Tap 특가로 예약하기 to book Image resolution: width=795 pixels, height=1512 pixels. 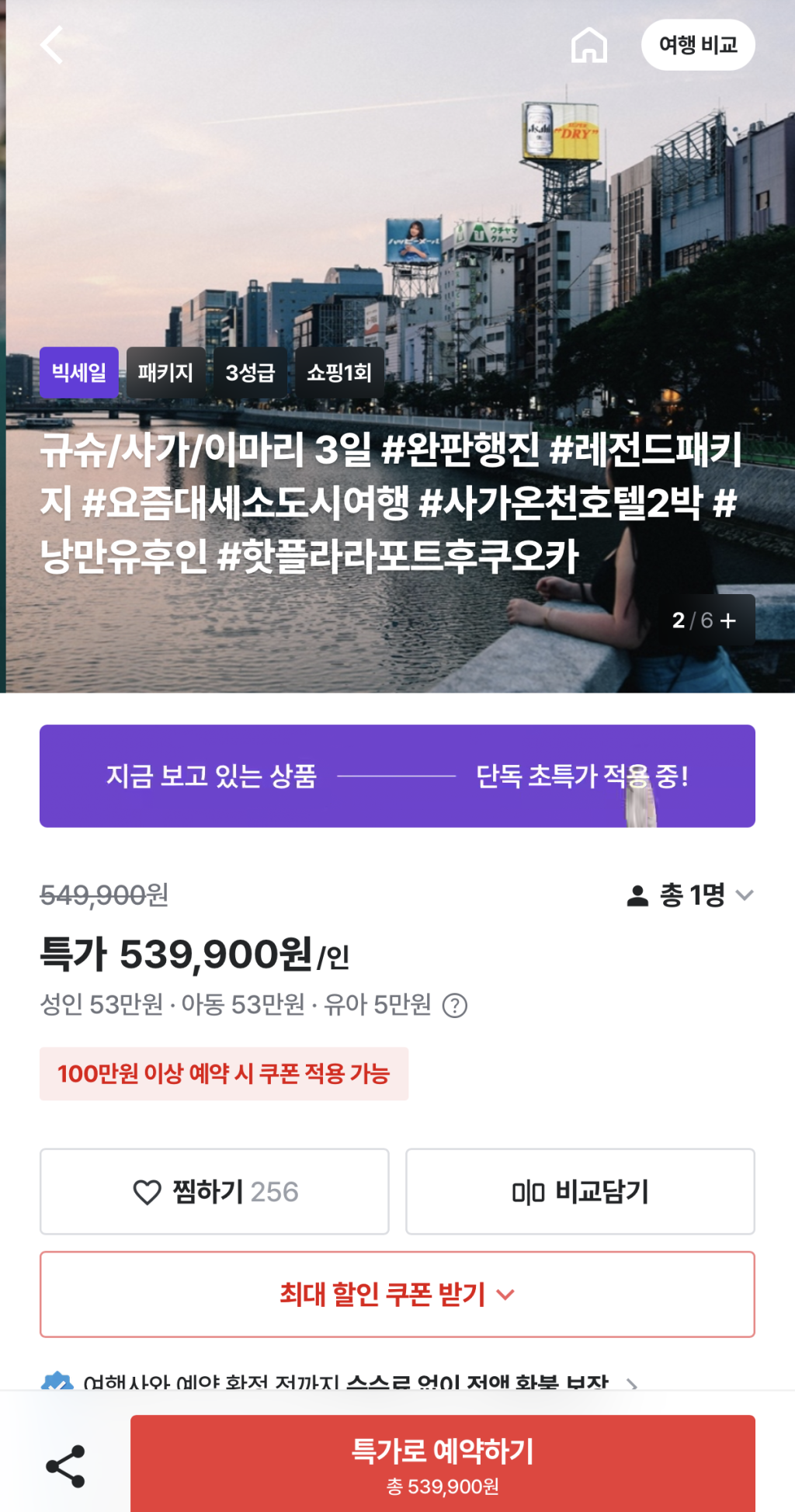pos(443,1464)
